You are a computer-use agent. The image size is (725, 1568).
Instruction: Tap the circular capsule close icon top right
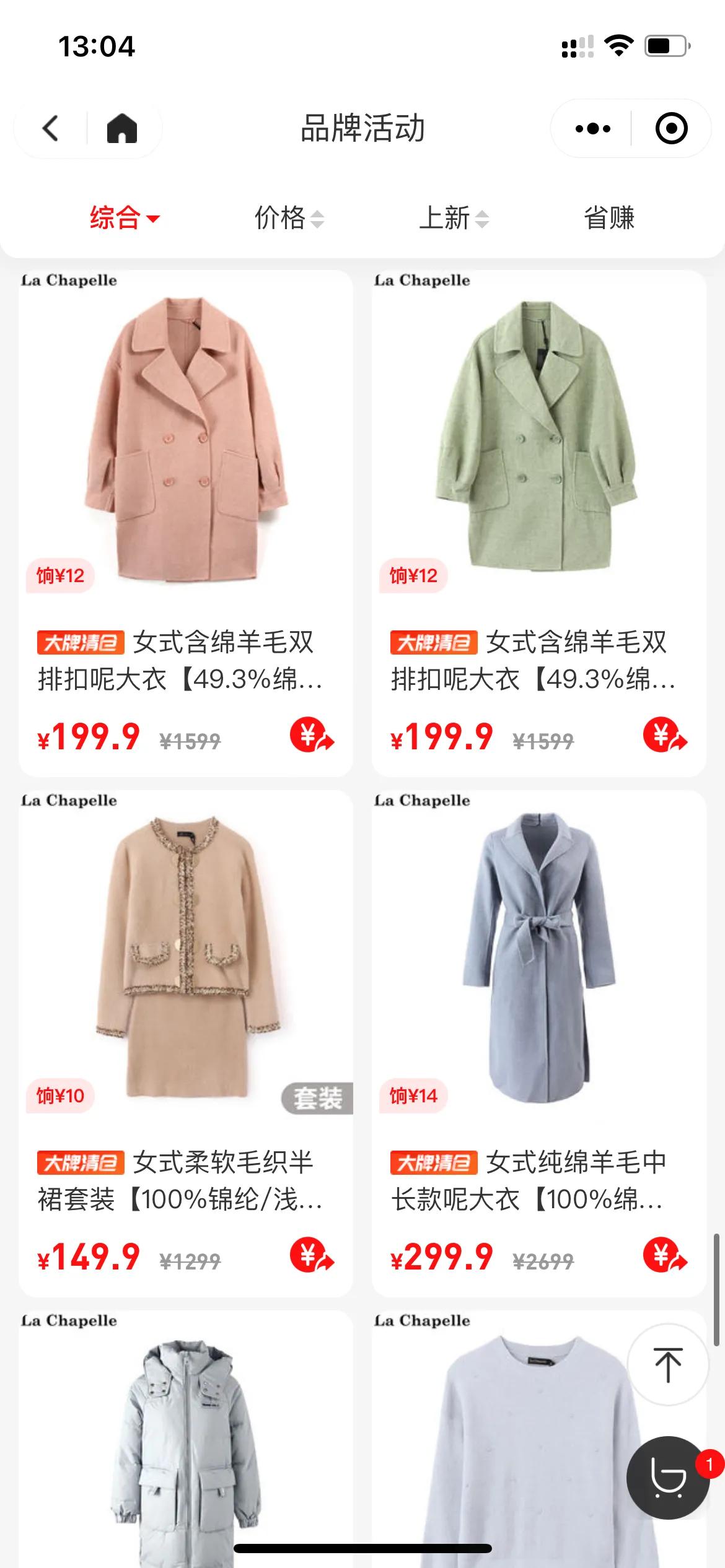click(x=672, y=127)
